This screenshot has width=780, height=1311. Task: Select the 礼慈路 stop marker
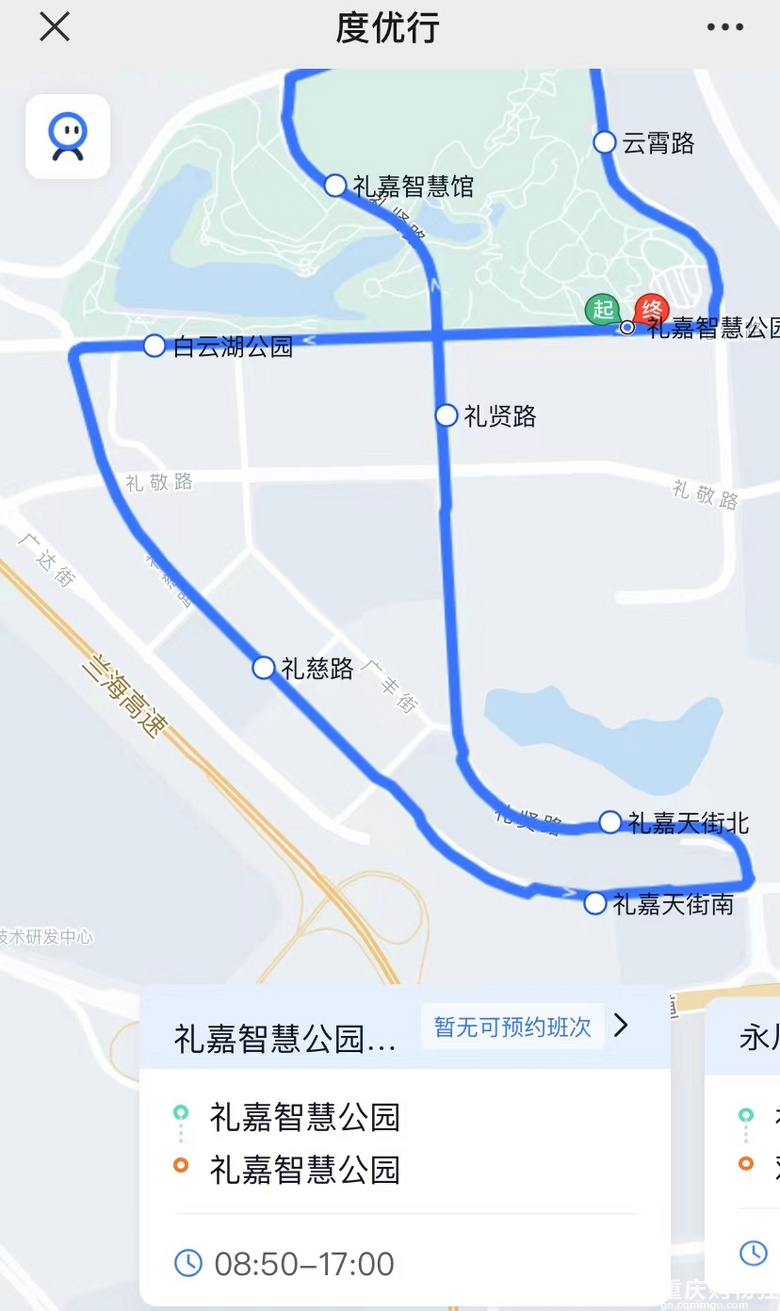point(263,668)
